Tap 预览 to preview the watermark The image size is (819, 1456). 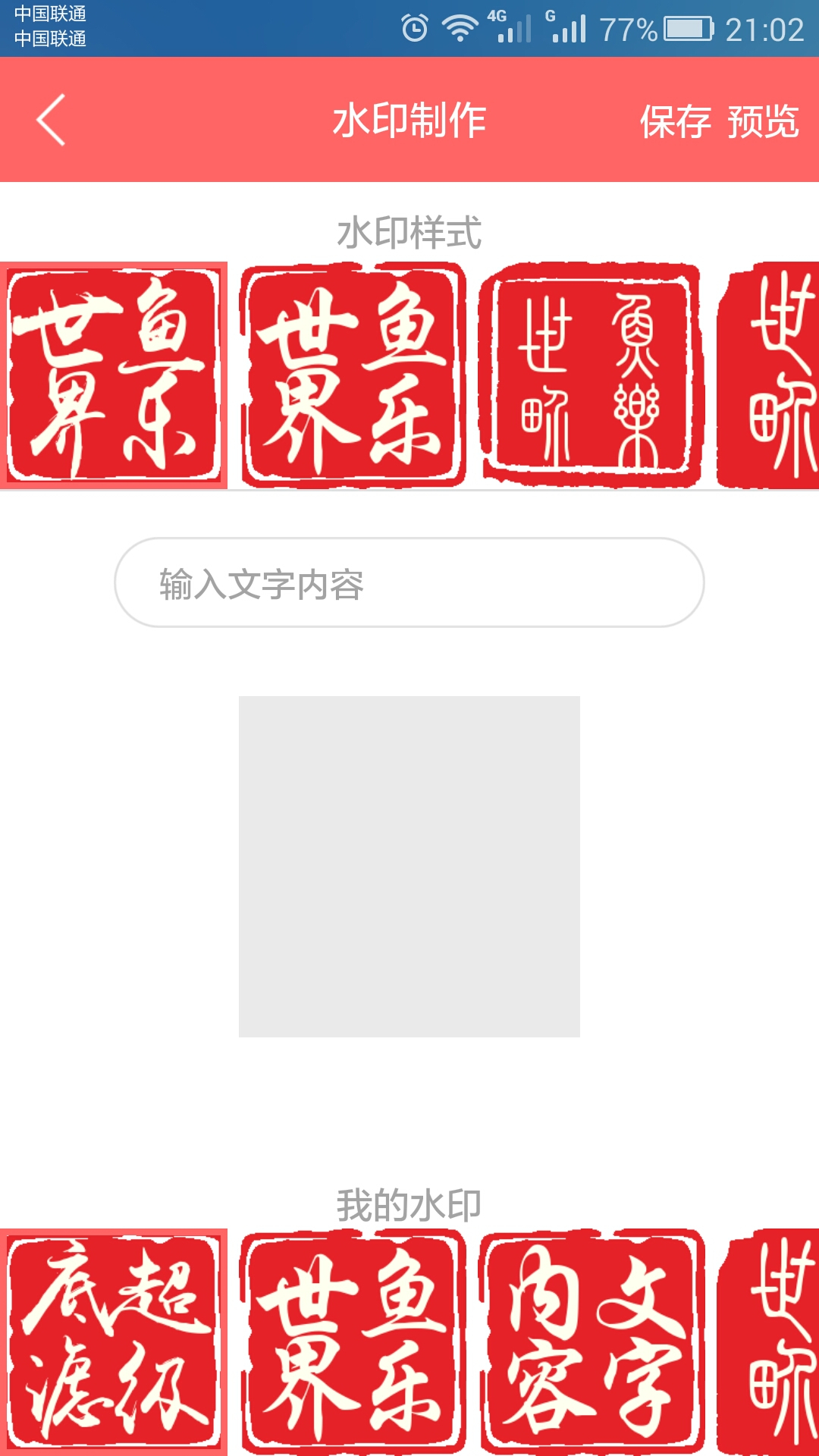[x=763, y=121]
